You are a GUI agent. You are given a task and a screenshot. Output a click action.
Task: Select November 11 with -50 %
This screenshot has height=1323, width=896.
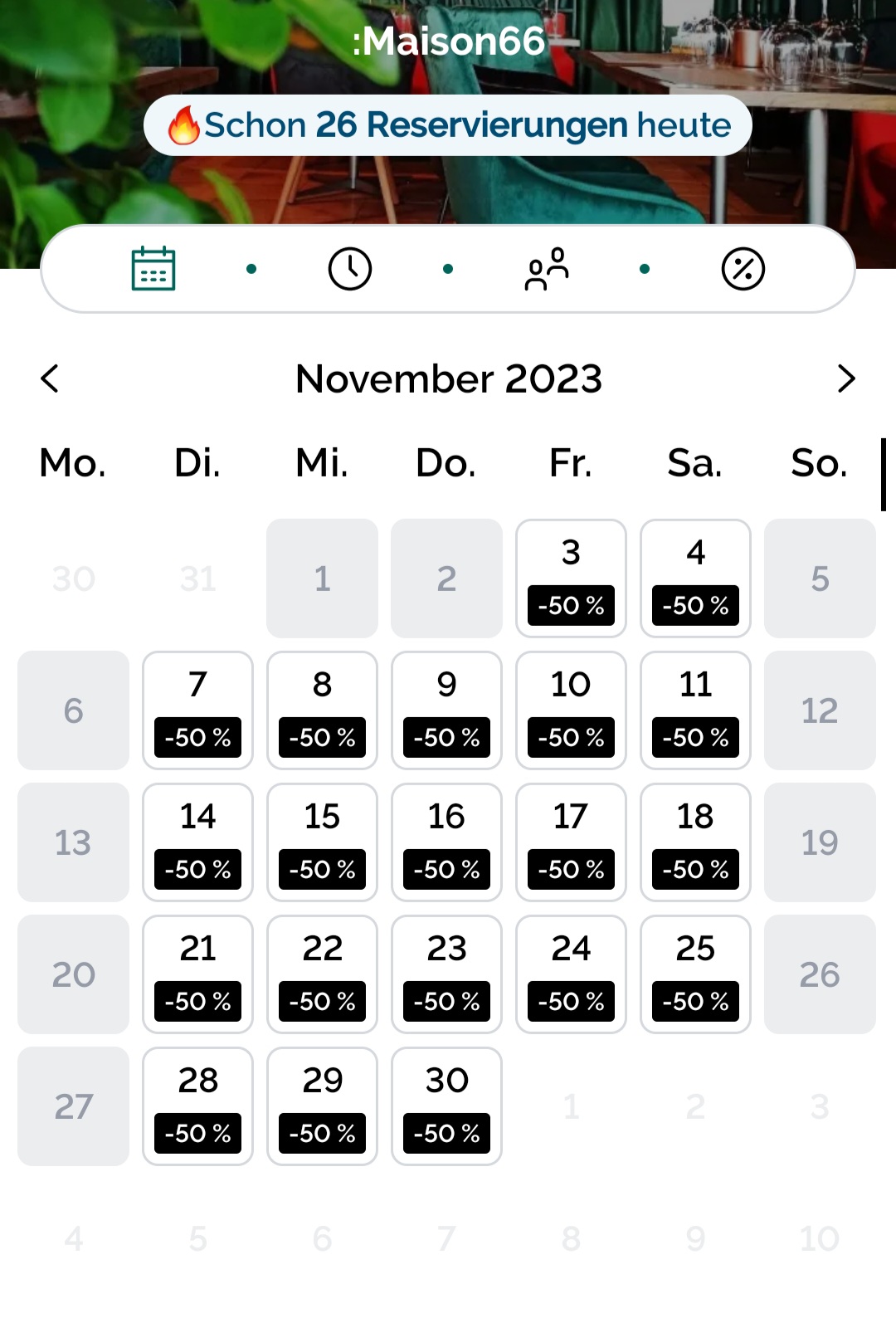[695, 710]
